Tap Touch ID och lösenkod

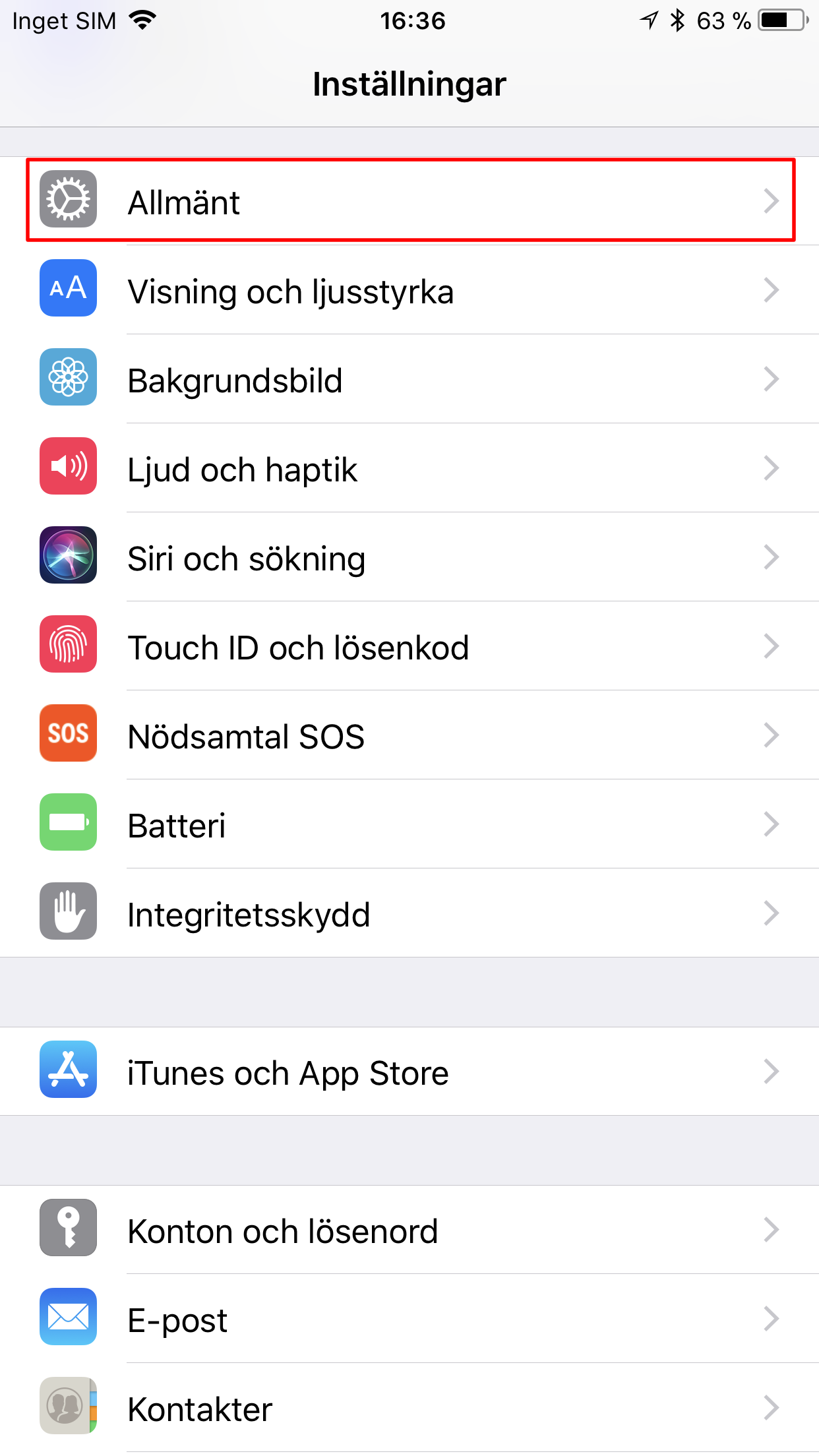click(x=409, y=647)
